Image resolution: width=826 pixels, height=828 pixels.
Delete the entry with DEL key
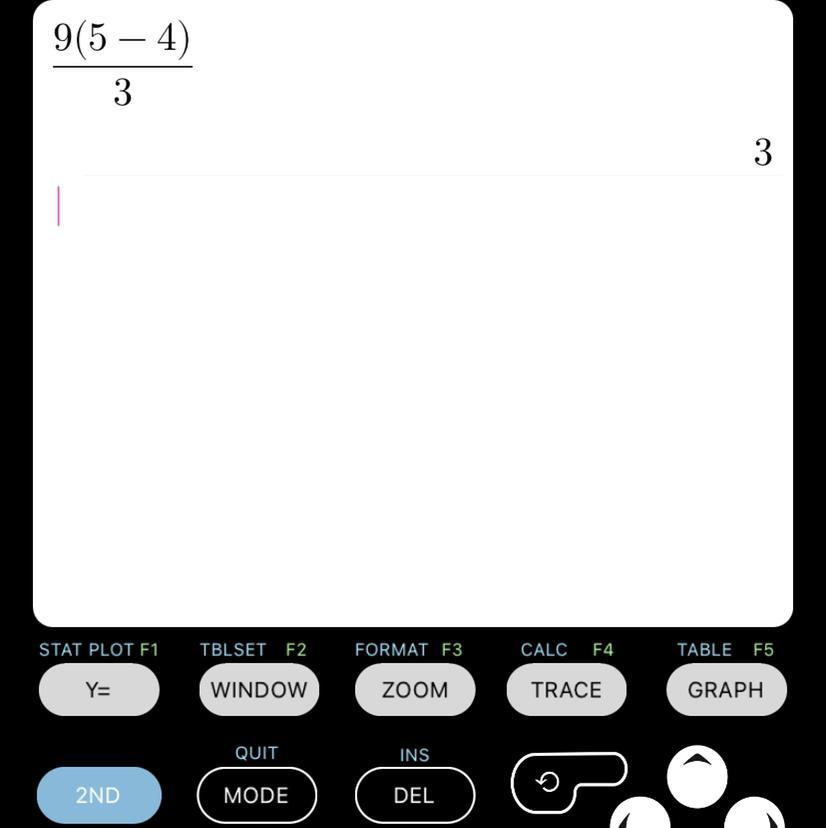tap(414, 795)
